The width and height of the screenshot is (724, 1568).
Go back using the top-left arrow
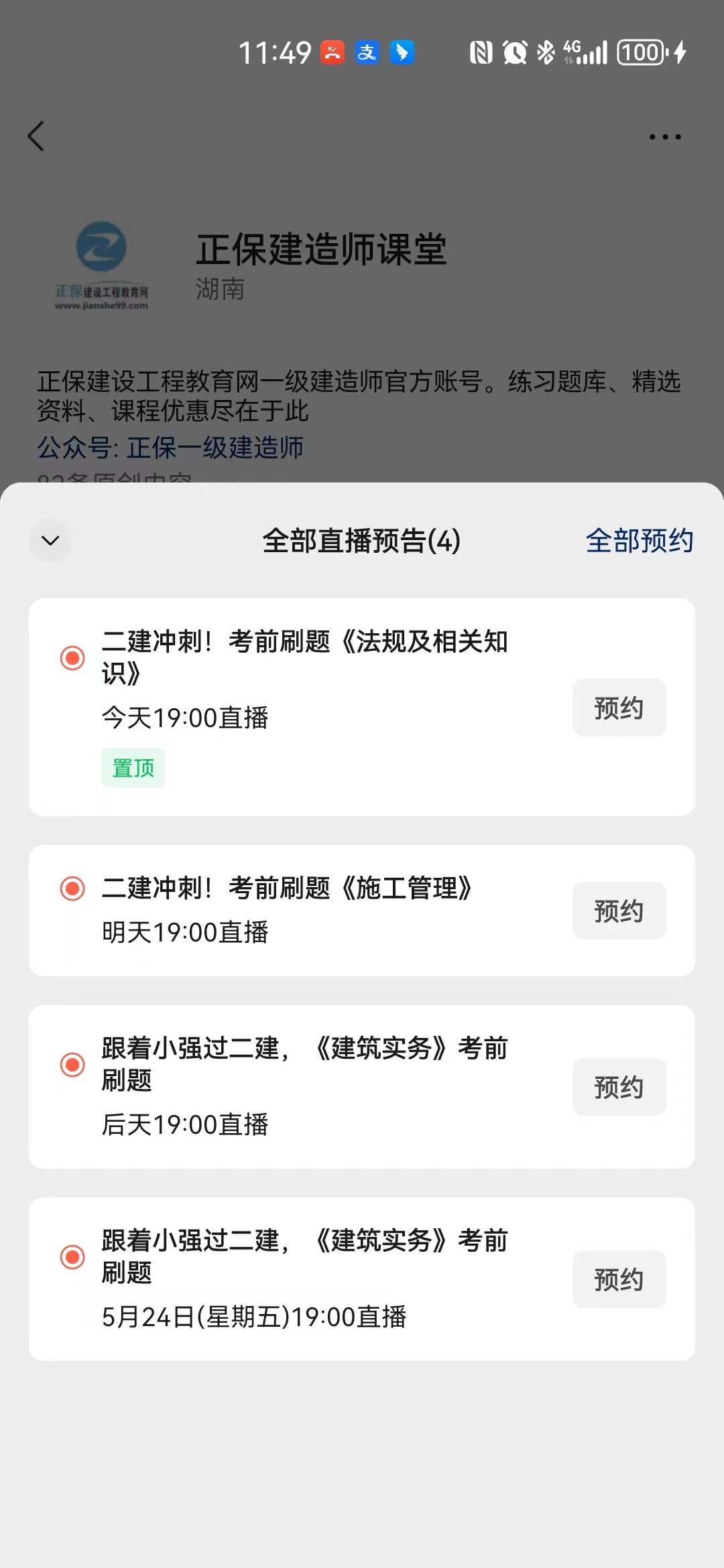[36, 136]
